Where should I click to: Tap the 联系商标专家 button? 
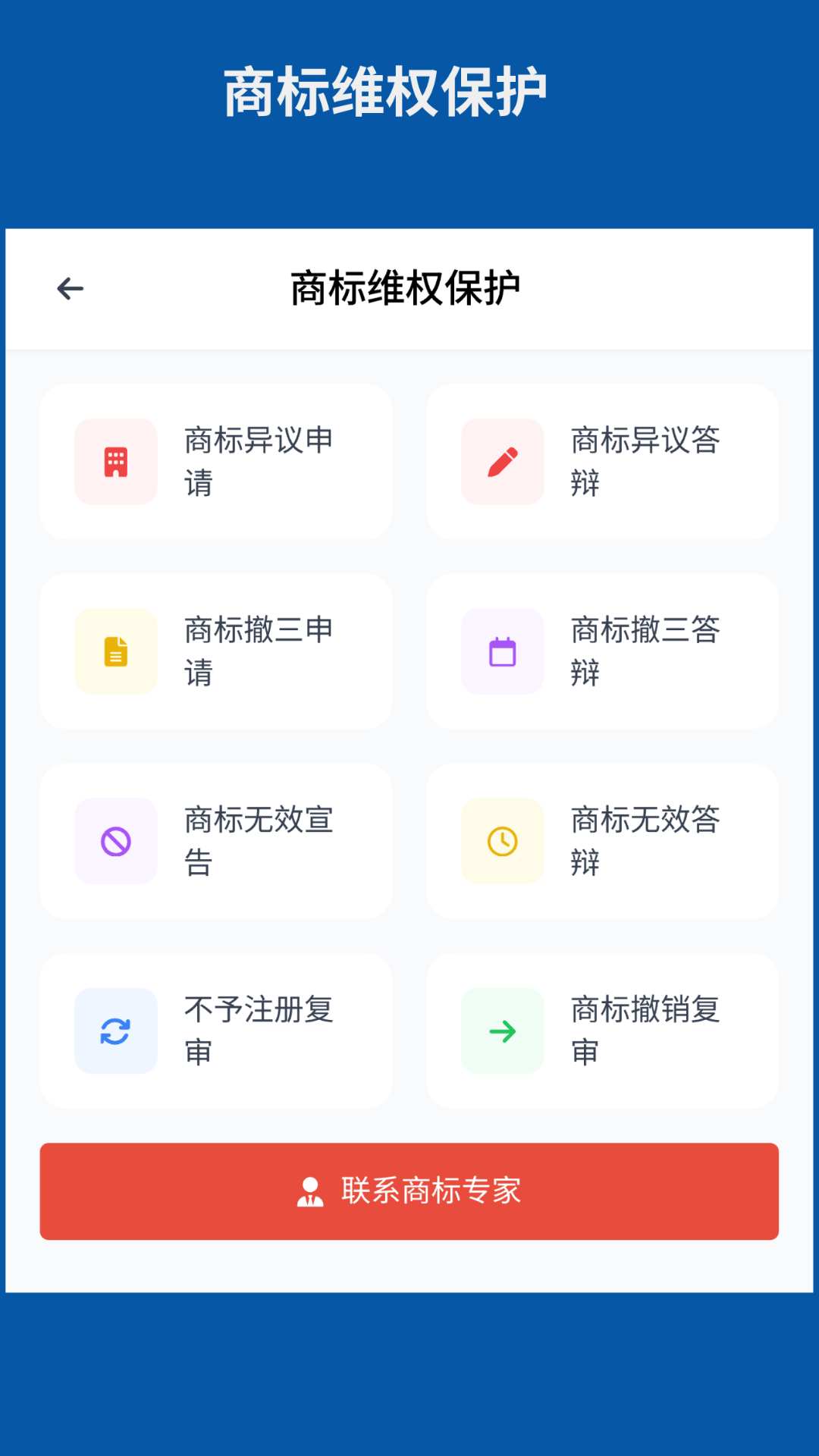409,1191
